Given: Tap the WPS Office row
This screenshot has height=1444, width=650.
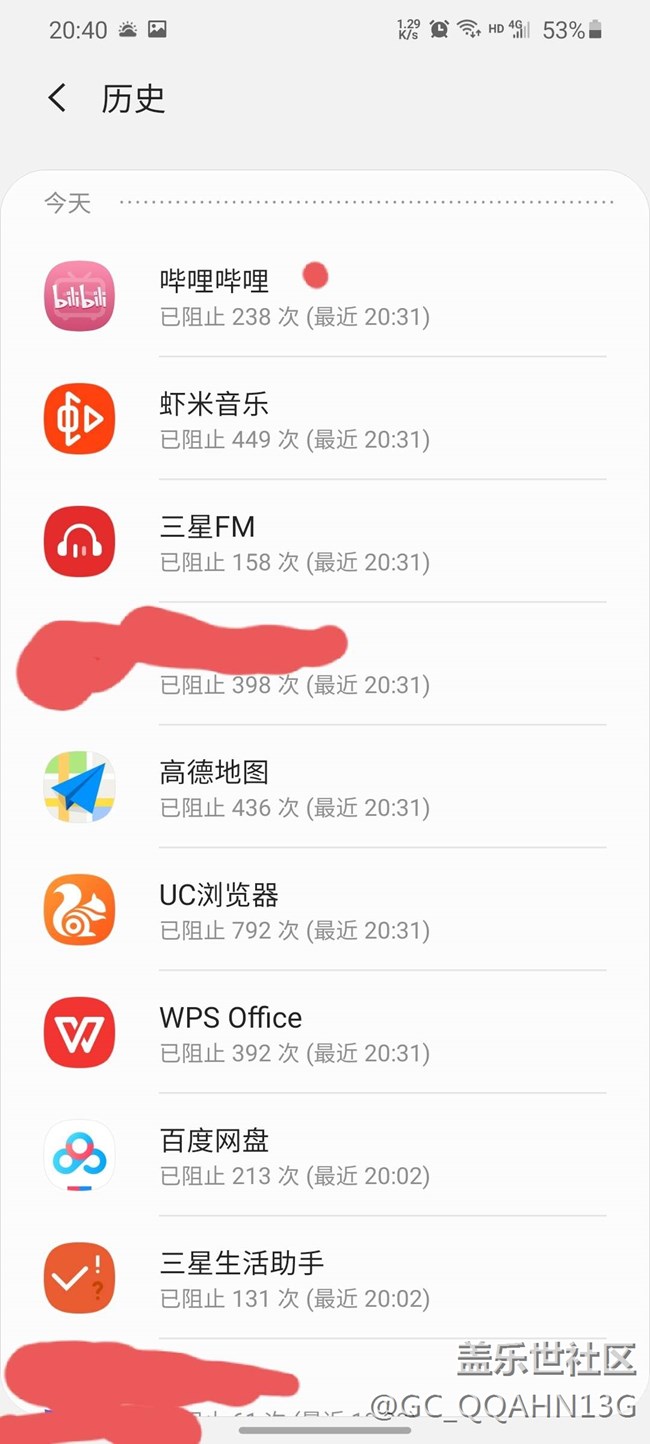Looking at the screenshot, I should point(325,1032).
